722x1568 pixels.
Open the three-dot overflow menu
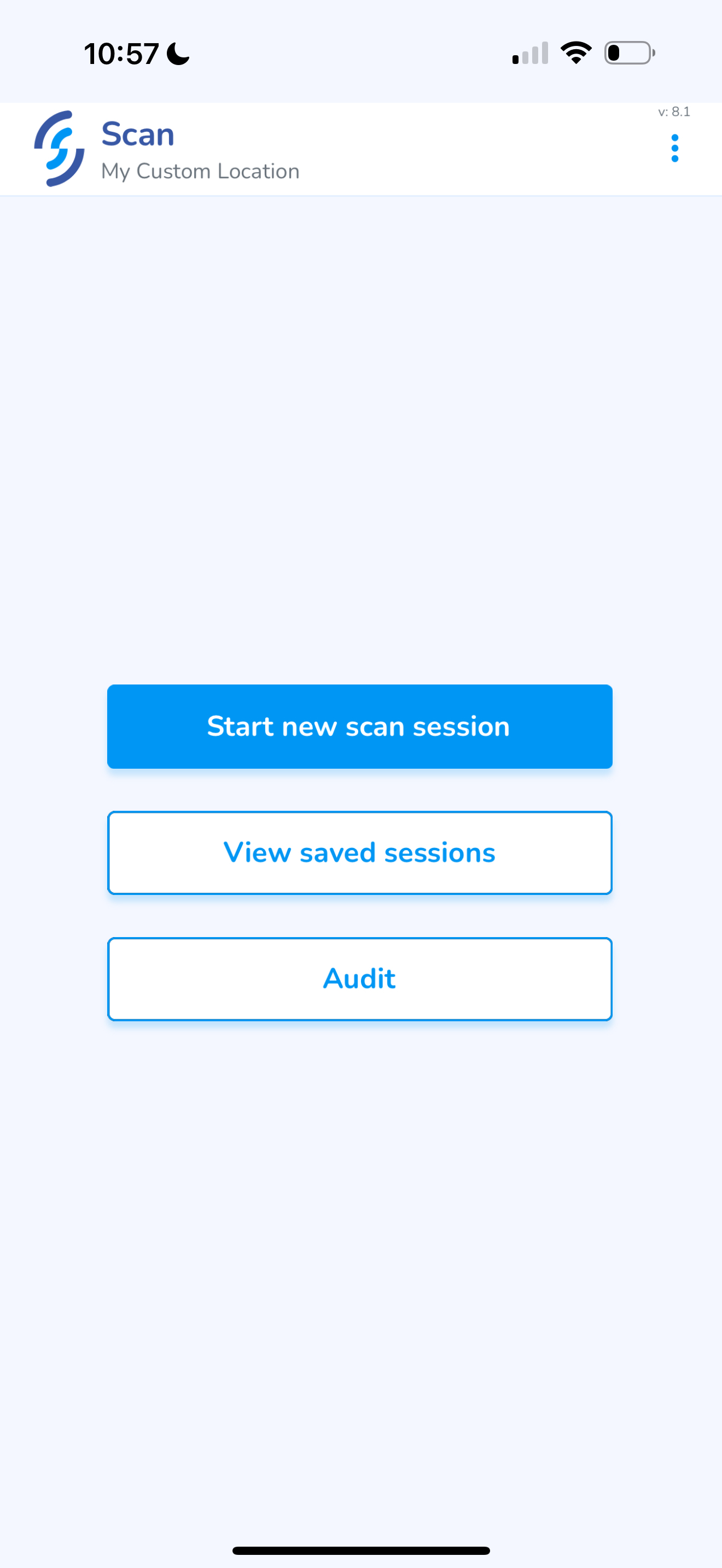point(674,149)
